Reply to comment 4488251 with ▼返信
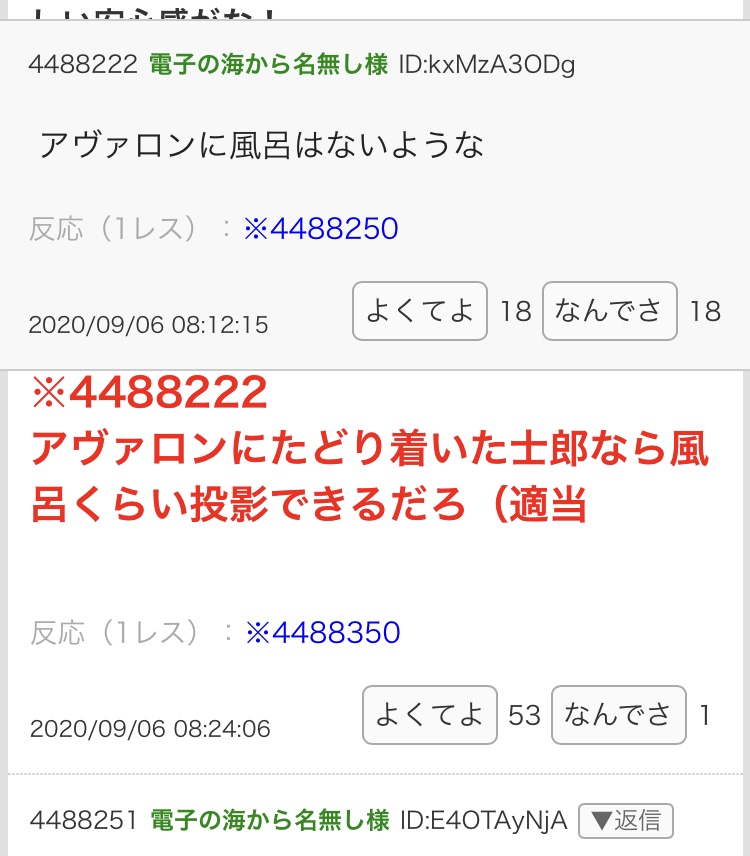Image resolution: width=750 pixels, height=856 pixels. pos(625,821)
